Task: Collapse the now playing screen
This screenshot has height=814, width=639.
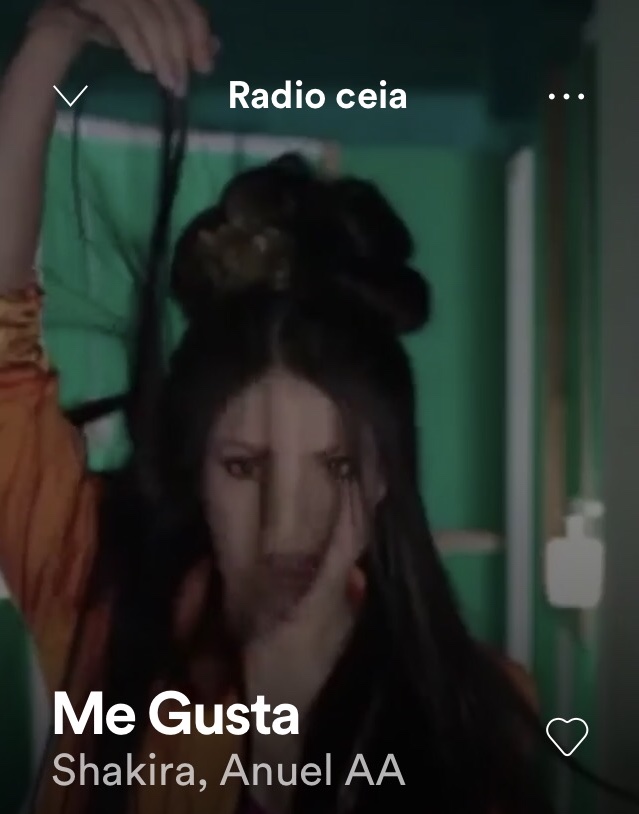Action: tap(70, 96)
